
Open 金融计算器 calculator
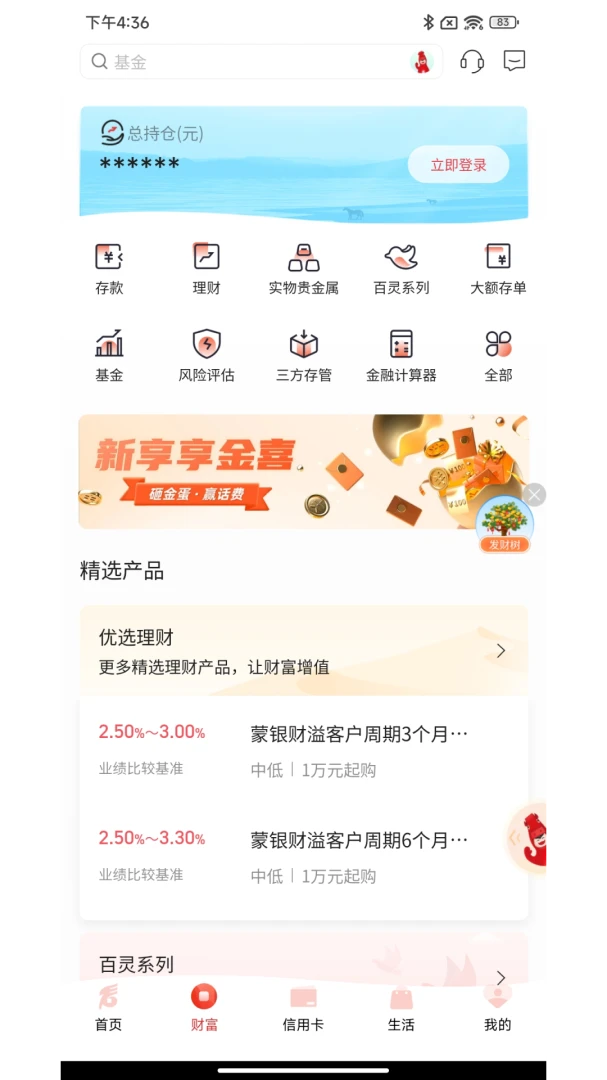click(x=401, y=356)
